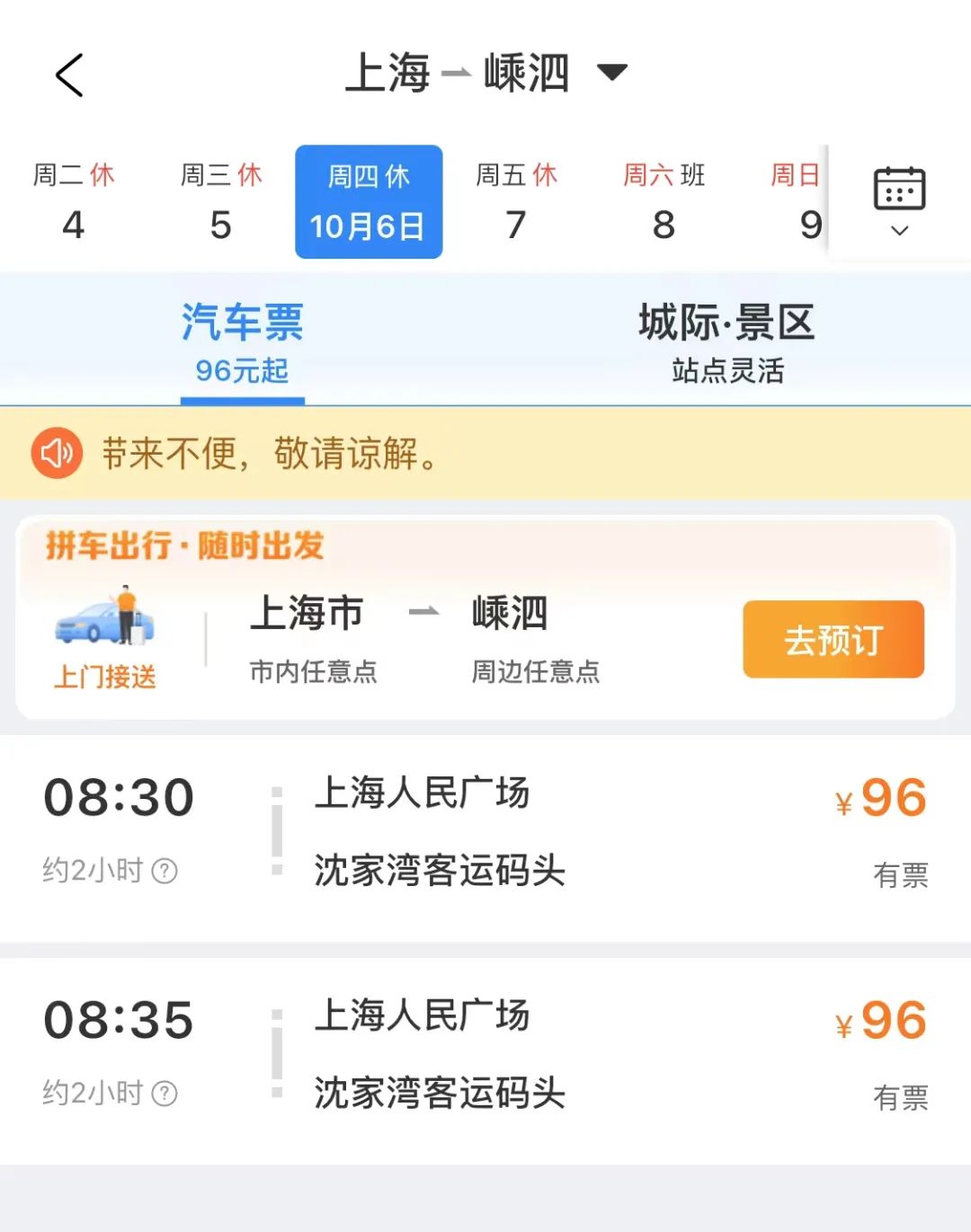Click the announcement speaker icon
This screenshot has height=1232, width=971.
[x=57, y=453]
